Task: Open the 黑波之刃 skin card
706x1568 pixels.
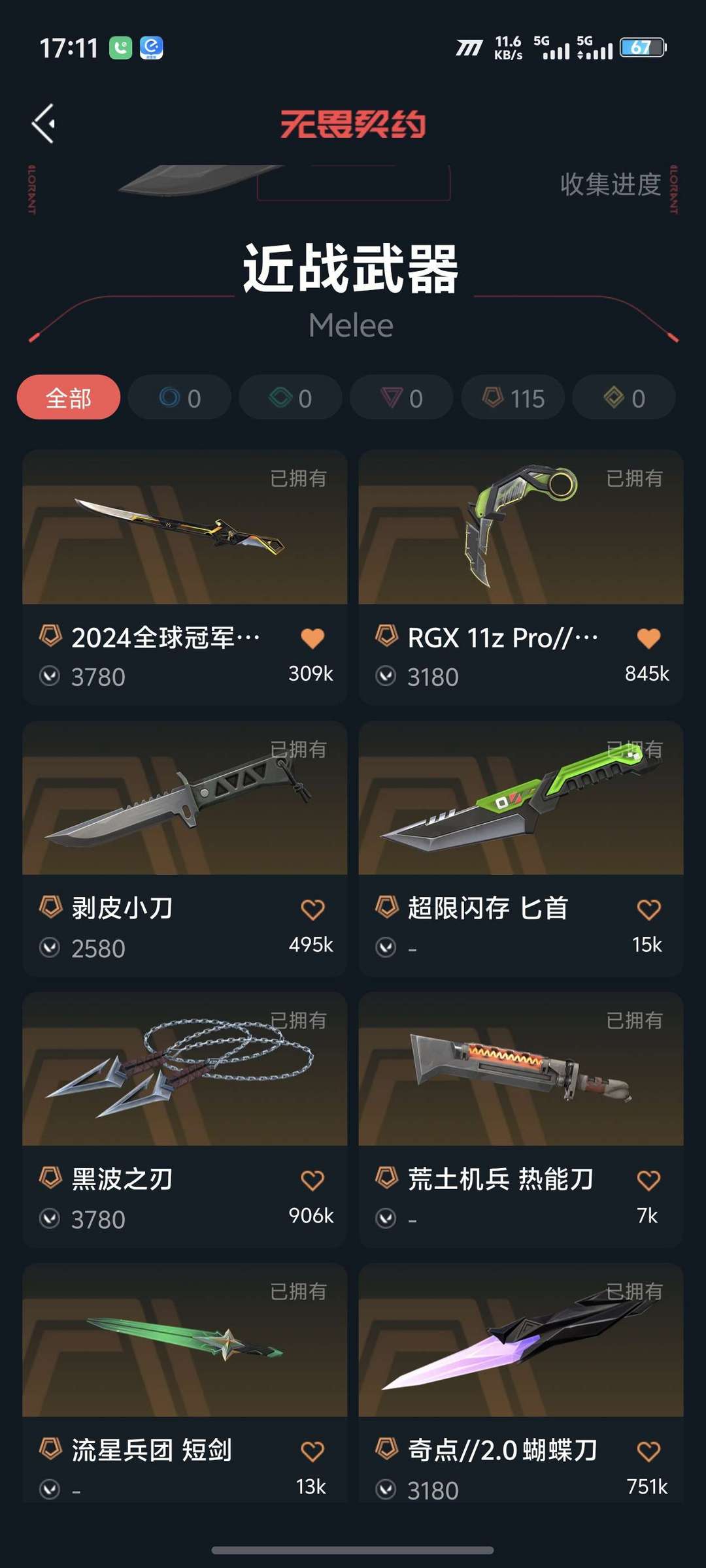Action: pos(185,1119)
